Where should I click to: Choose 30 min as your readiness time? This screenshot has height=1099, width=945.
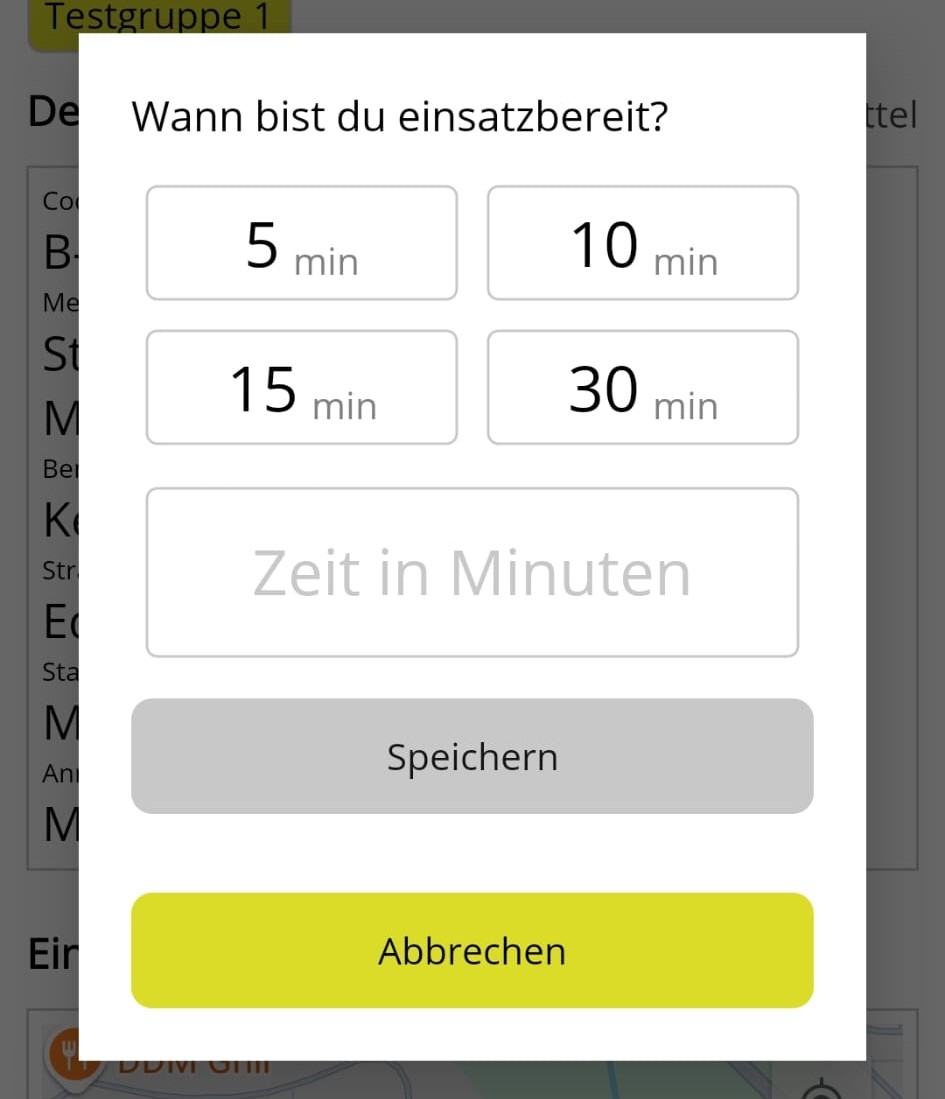point(642,386)
